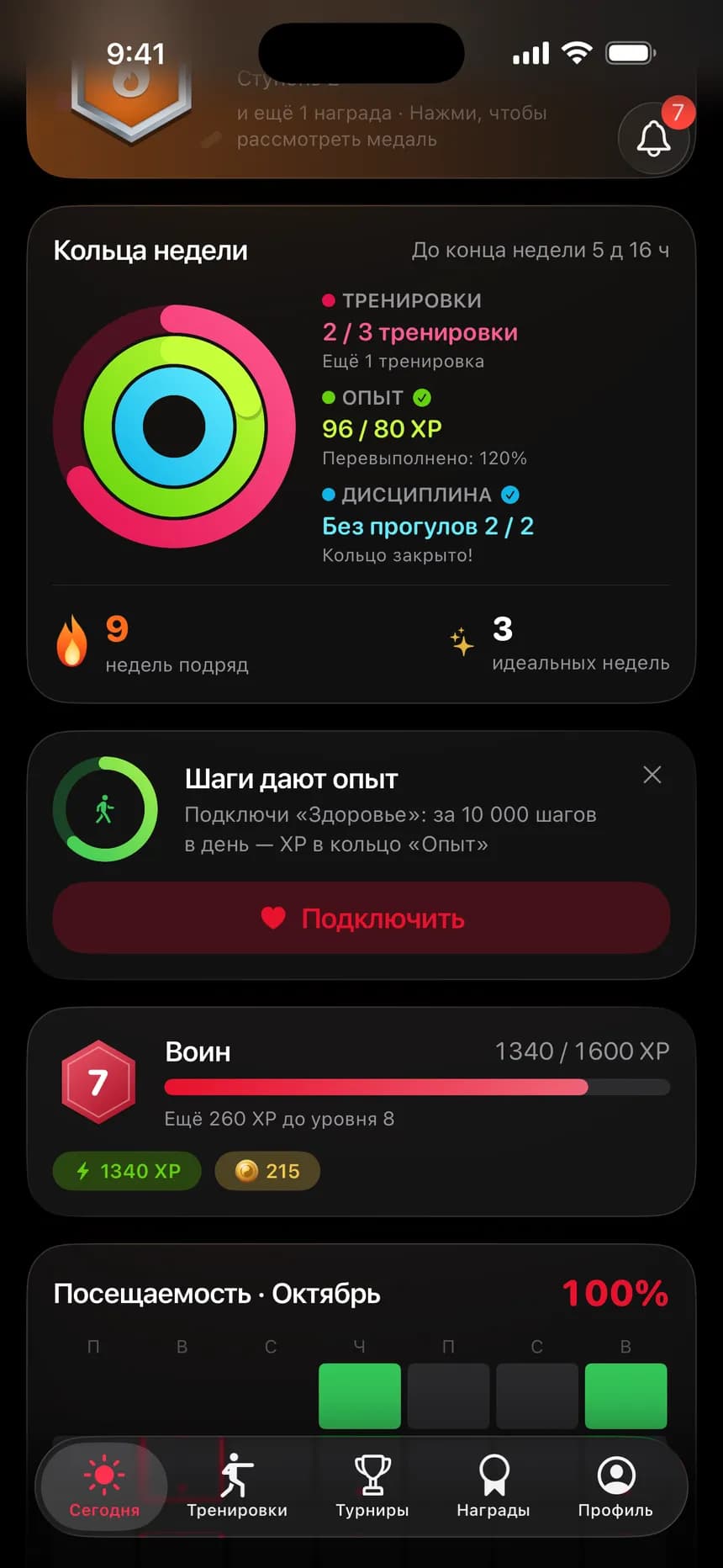Switch to the Профиль tab
Image resolution: width=723 pixels, height=1568 pixels.
coord(615,1486)
